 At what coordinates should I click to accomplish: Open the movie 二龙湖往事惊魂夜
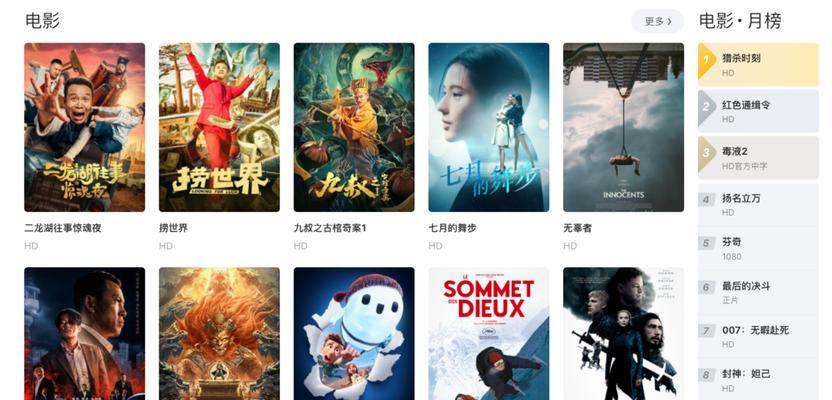[x=84, y=127]
